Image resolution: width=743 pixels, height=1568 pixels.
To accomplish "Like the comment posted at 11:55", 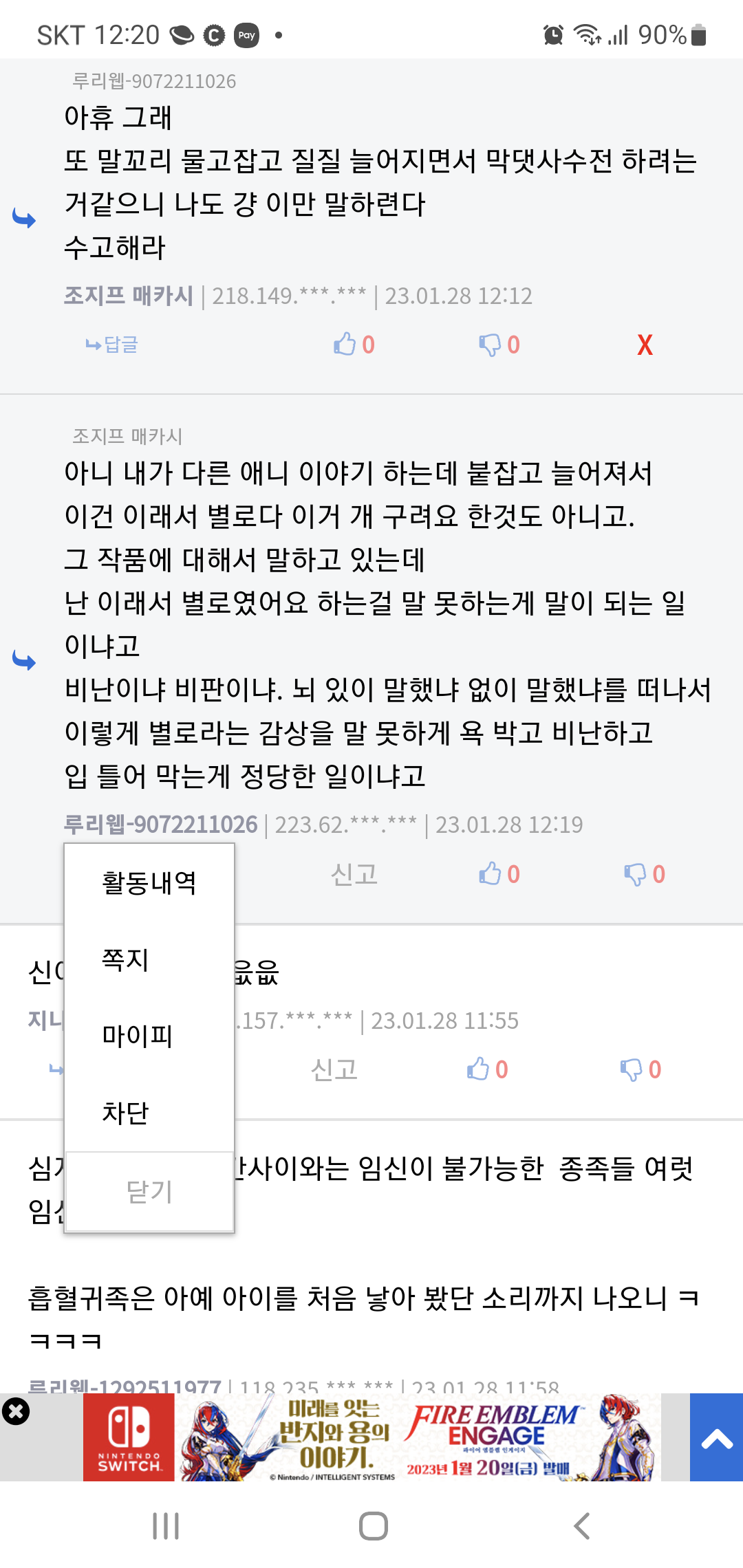I will tap(487, 1069).
